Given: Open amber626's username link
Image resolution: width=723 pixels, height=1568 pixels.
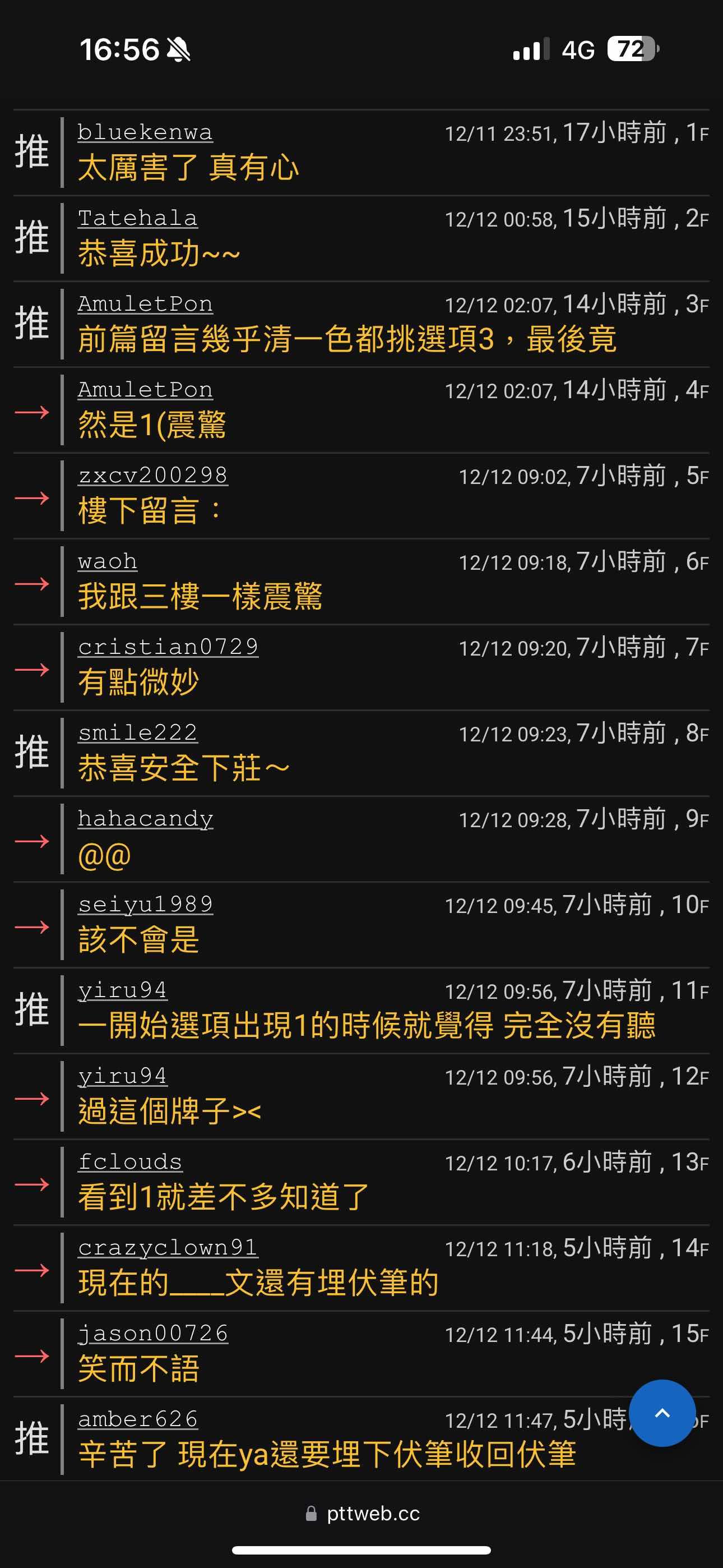Looking at the screenshot, I should coord(137,1419).
